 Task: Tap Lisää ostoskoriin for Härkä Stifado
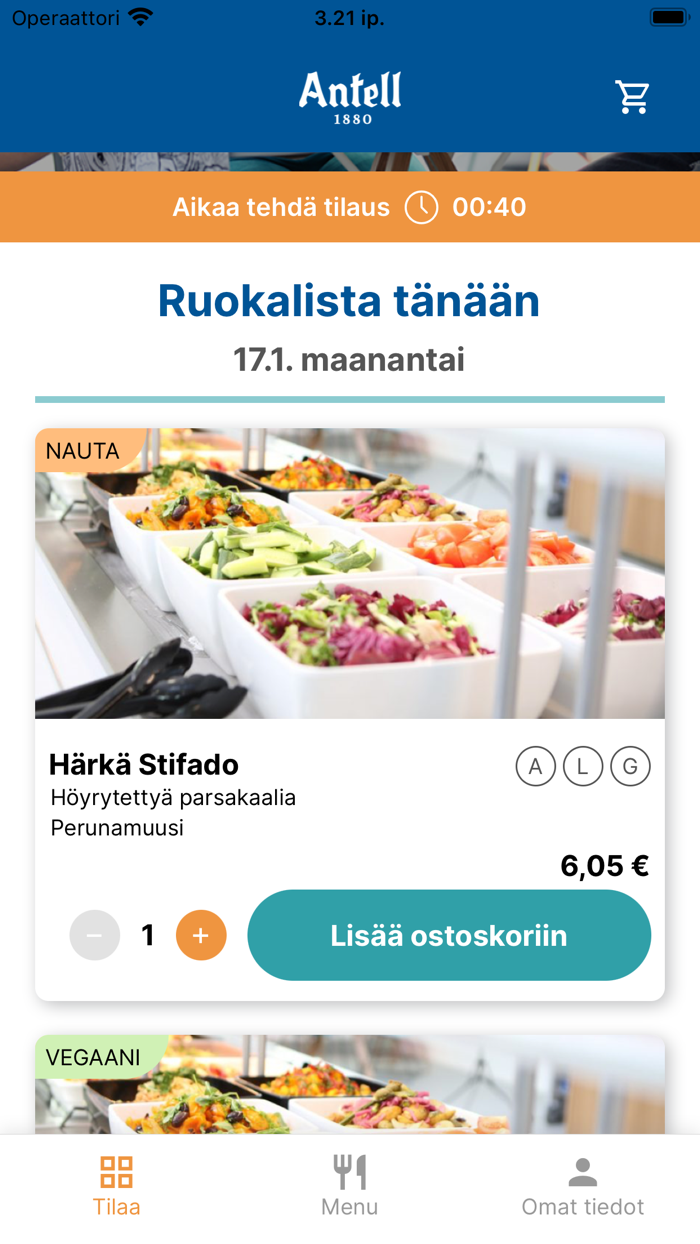[x=449, y=935]
